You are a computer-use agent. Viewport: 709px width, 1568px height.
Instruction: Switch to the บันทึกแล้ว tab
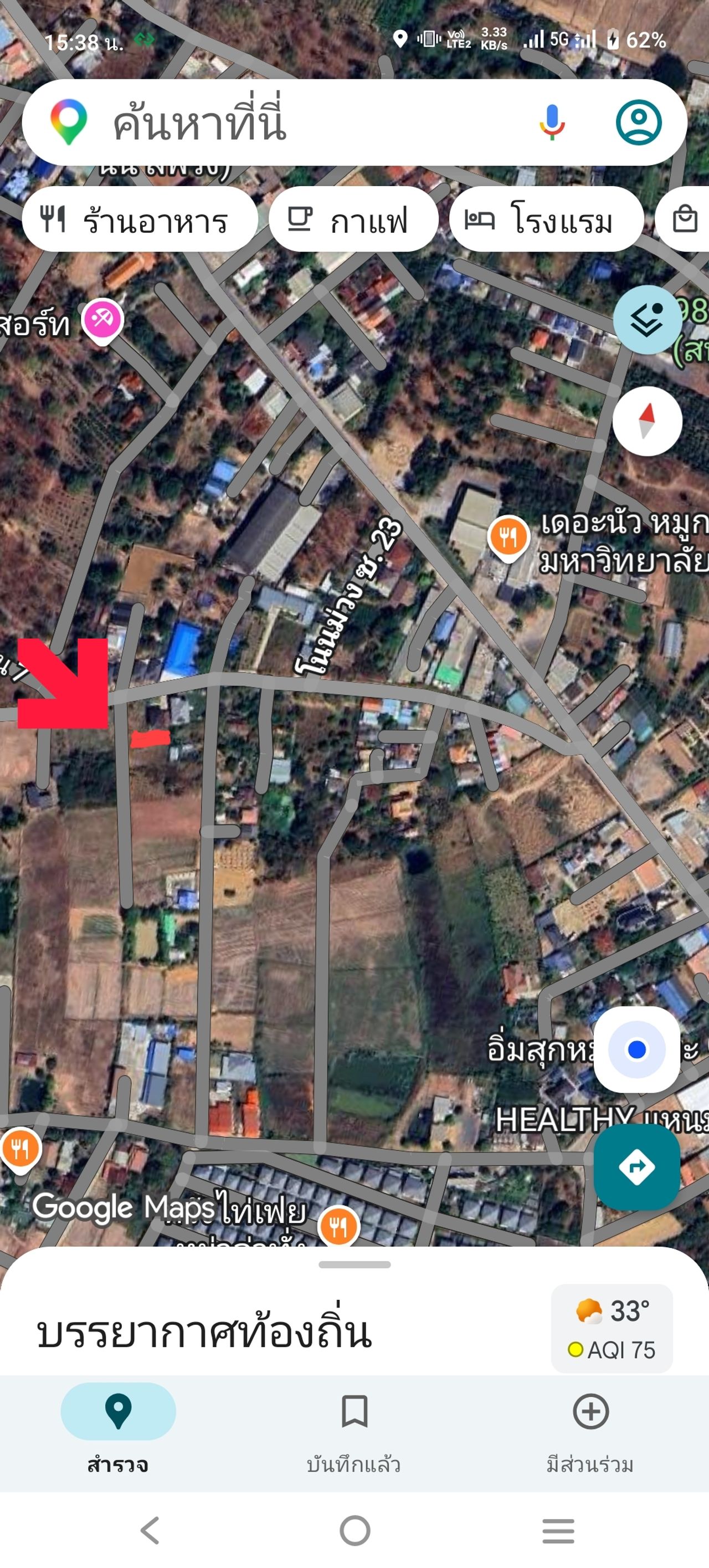point(353,1428)
